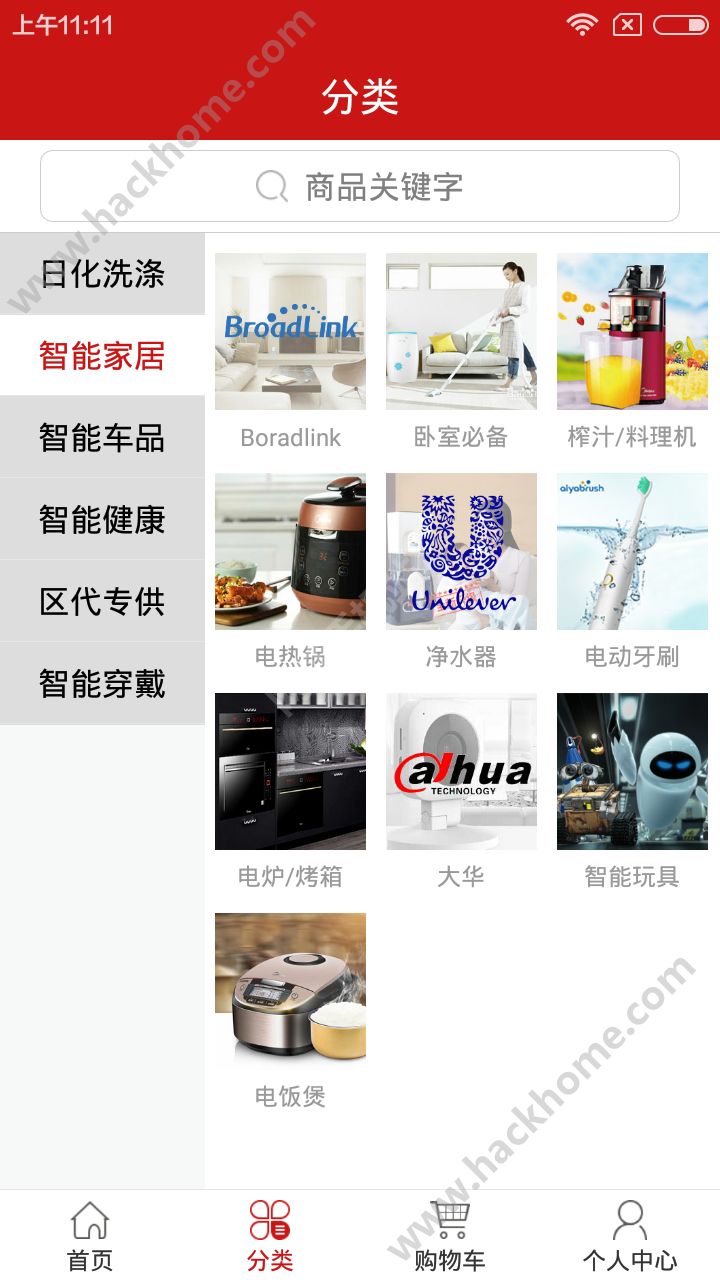Select the 日化洗涤 category
The image size is (720, 1280).
[102, 274]
